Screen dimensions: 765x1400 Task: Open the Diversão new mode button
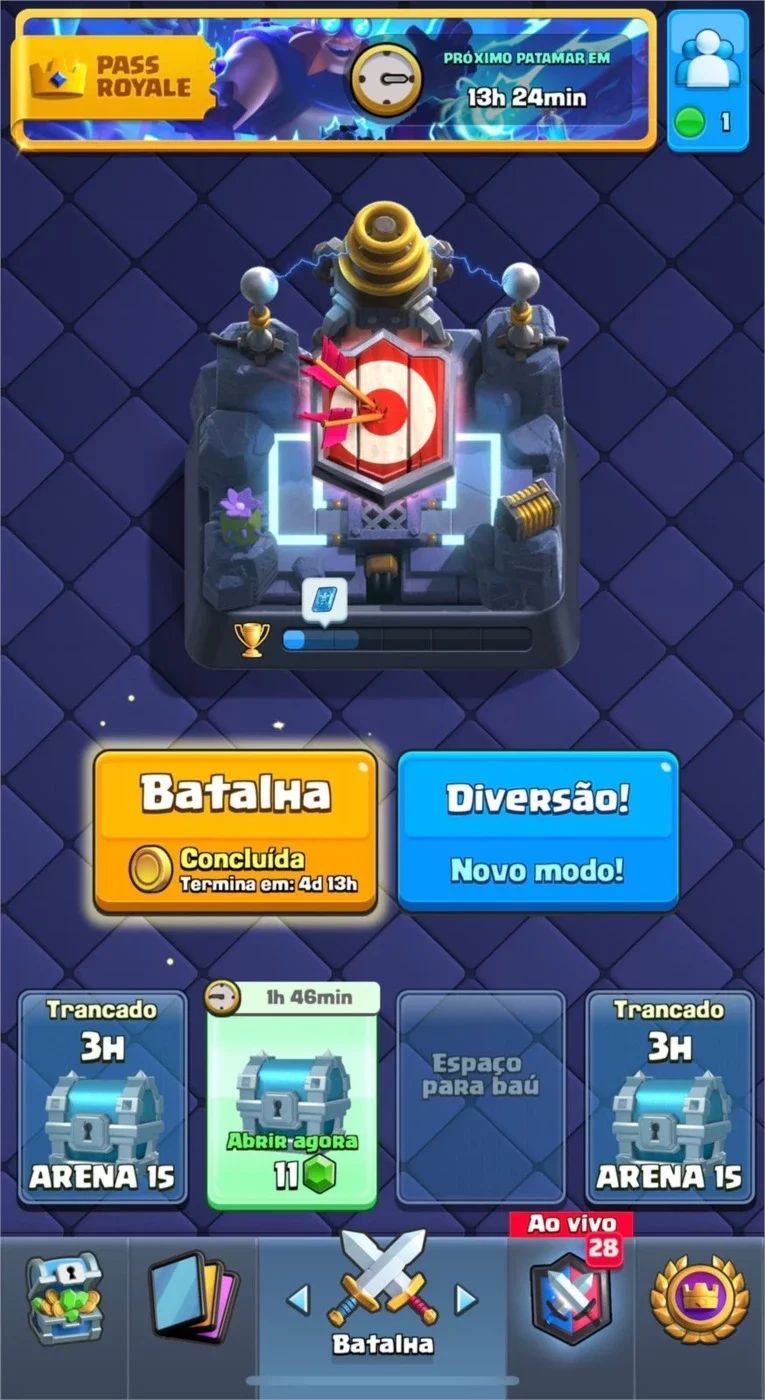coord(538,831)
